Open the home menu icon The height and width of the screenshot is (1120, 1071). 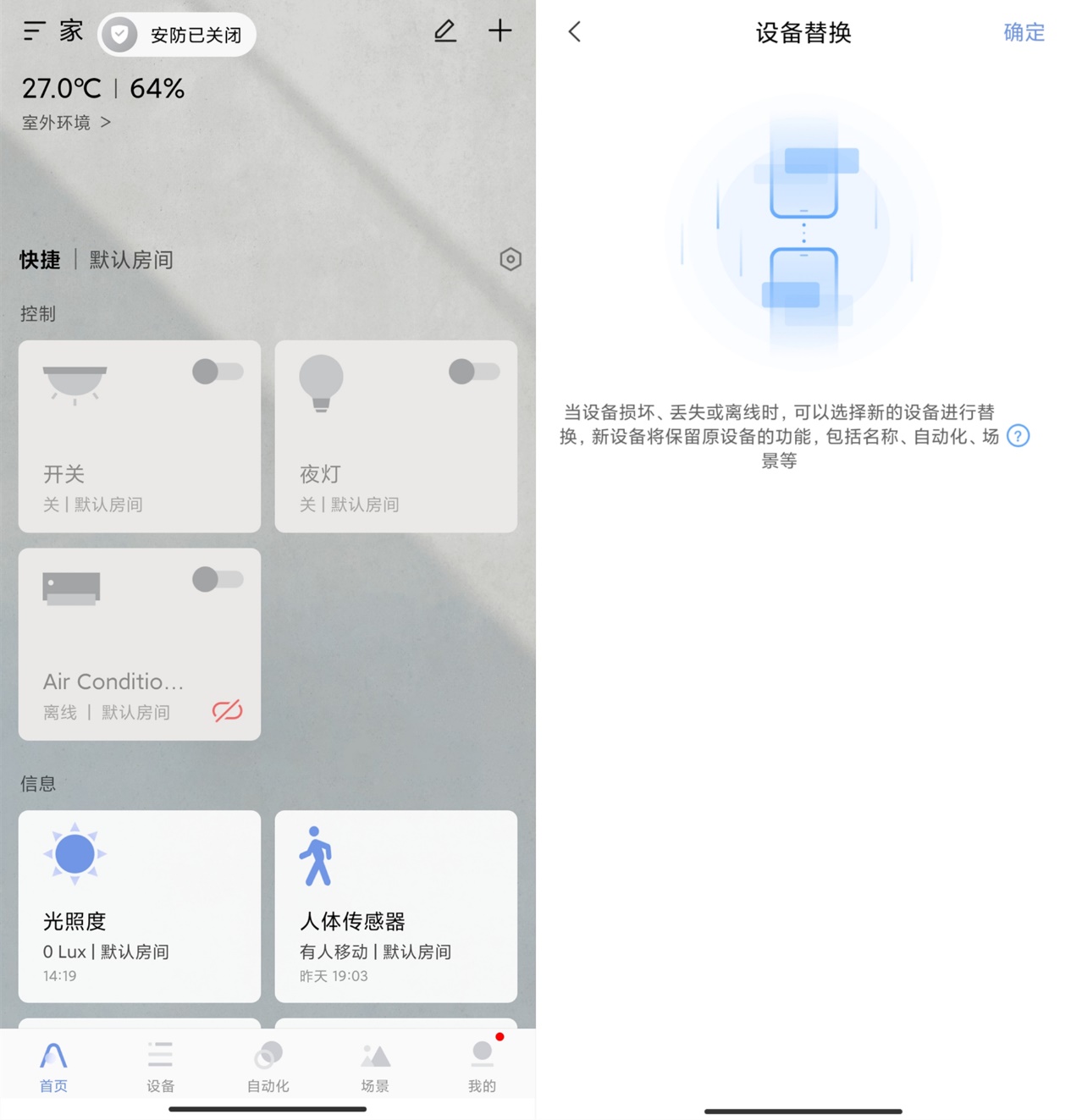pyautogui.click(x=33, y=31)
